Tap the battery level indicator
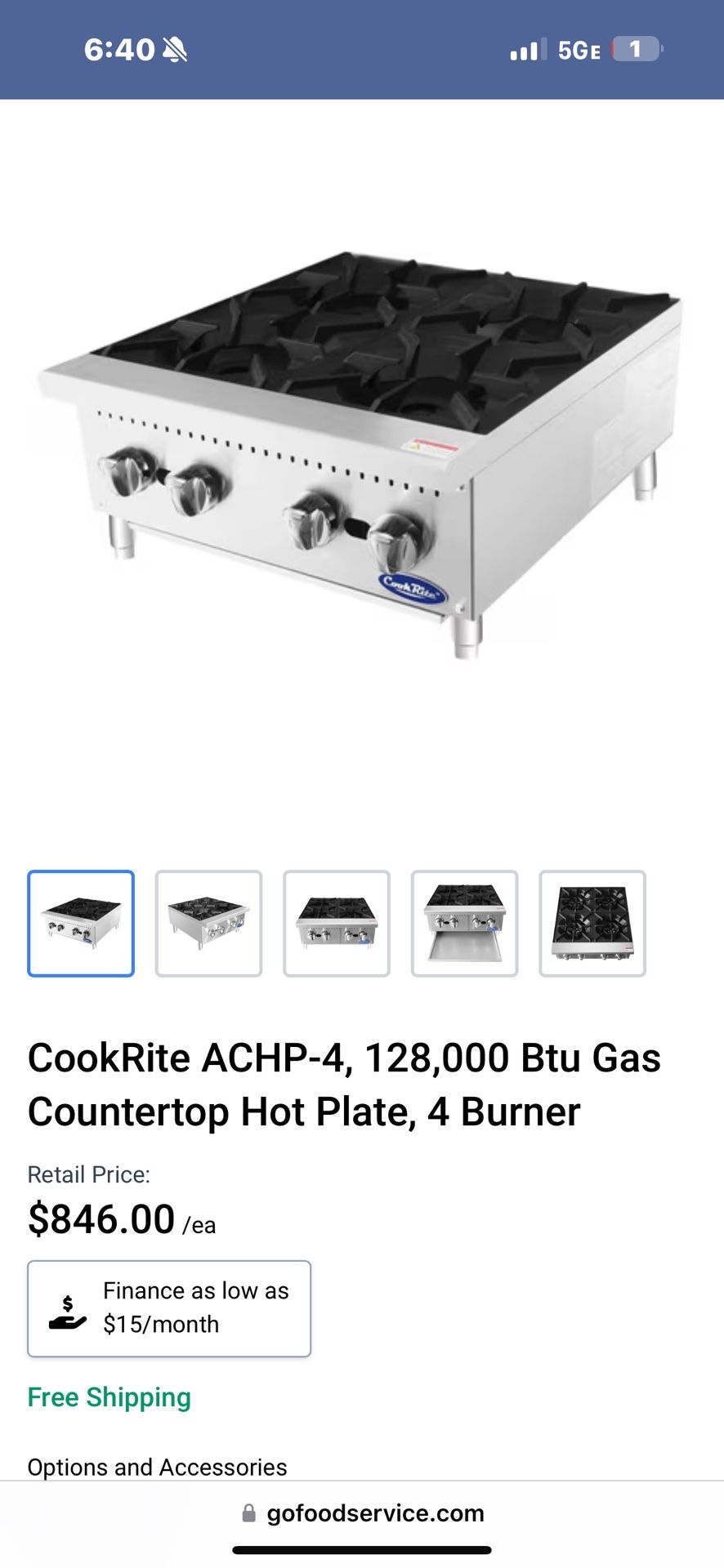The width and height of the screenshot is (724, 1568). (636, 49)
